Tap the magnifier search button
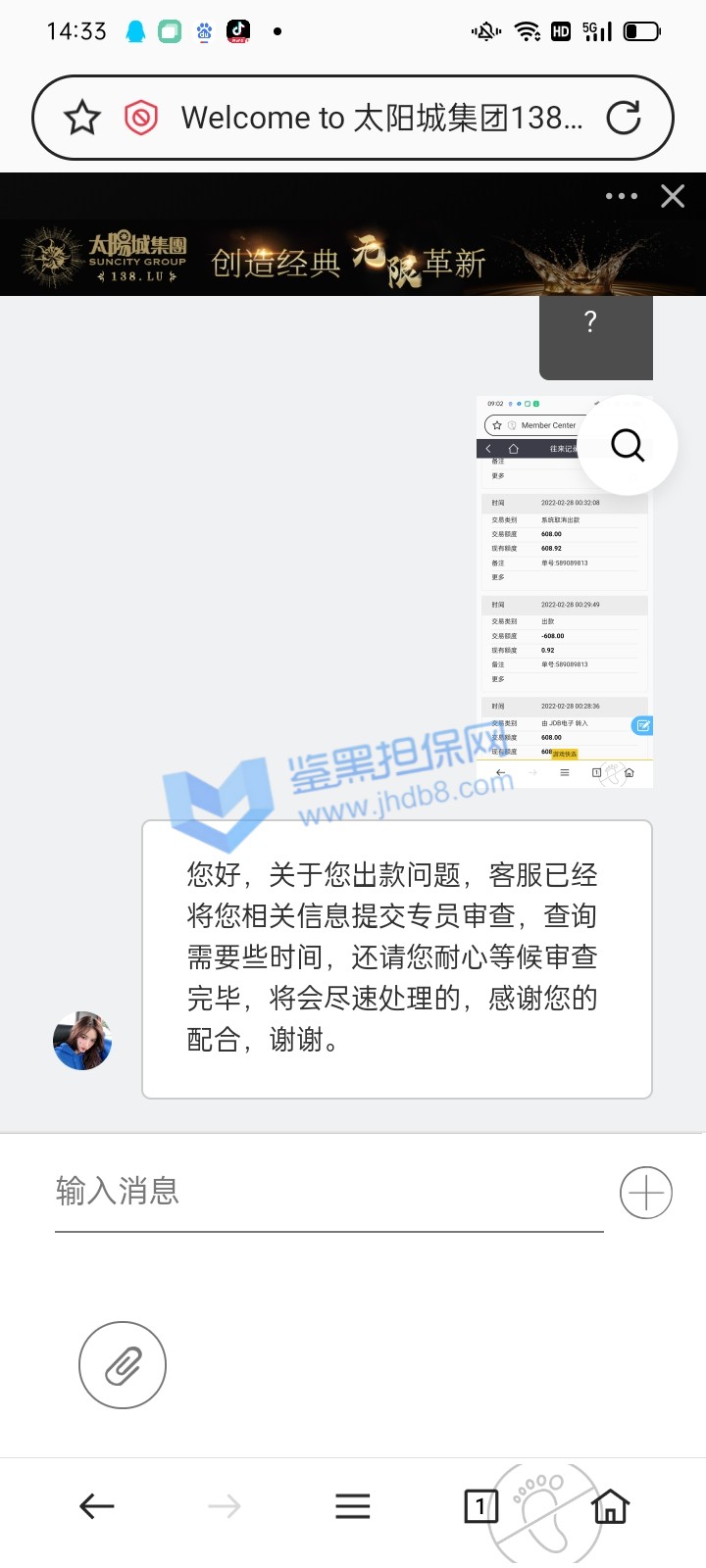Viewport: 706px width, 1568px height. [628, 445]
